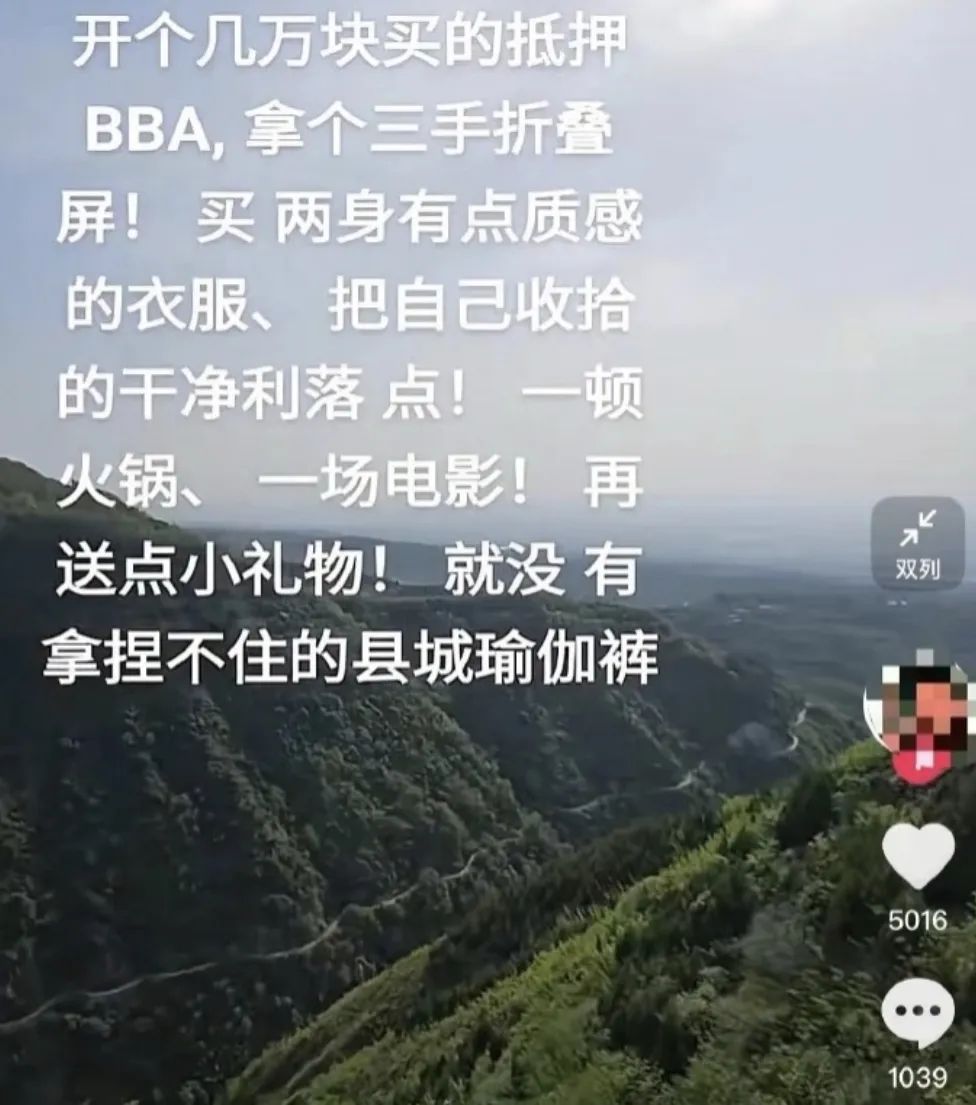Screen dimensions: 976x1105
Task: Open the comments on this video
Action: (x=918, y=1014)
